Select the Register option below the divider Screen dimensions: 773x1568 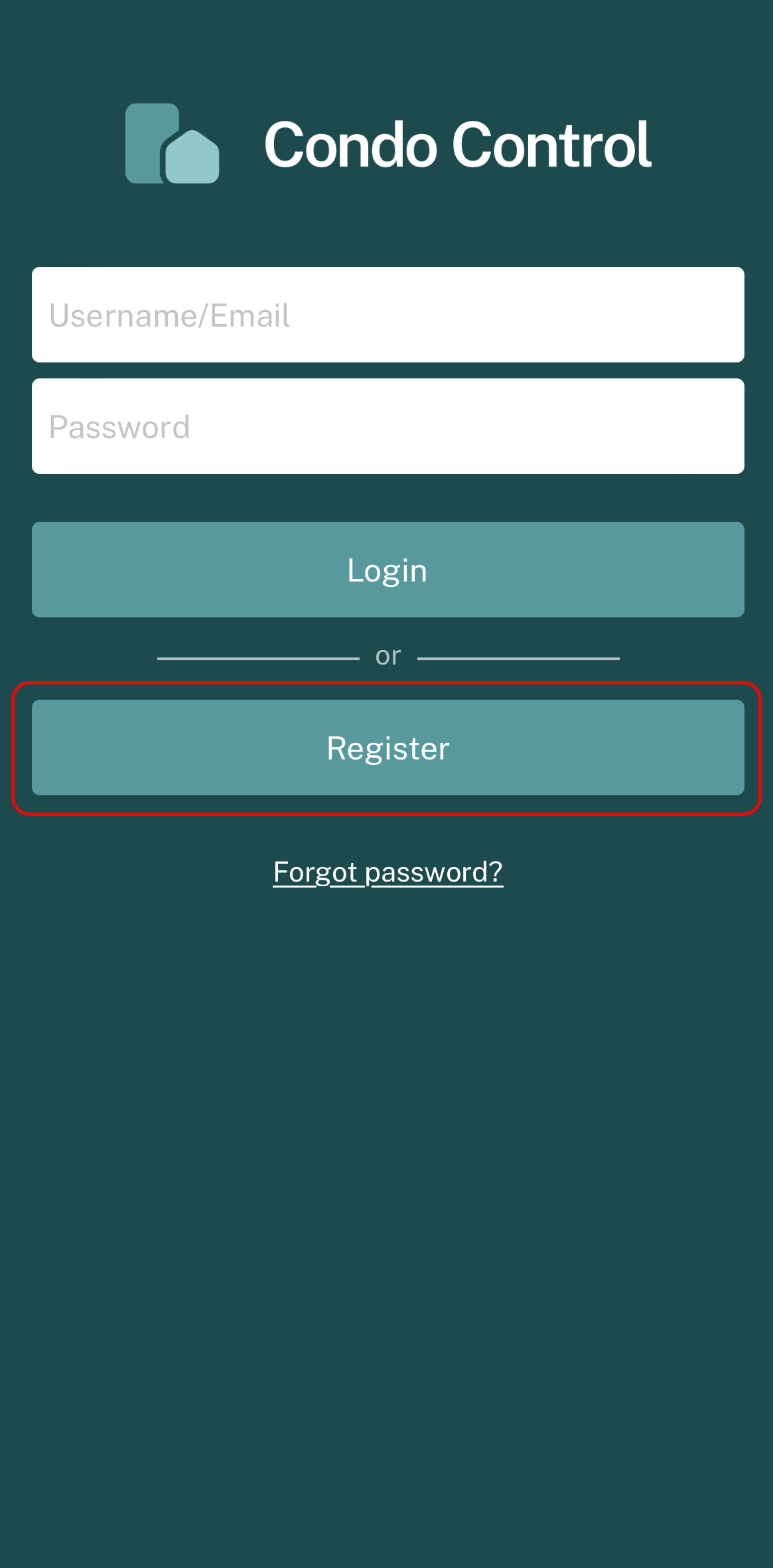pyautogui.click(x=387, y=748)
